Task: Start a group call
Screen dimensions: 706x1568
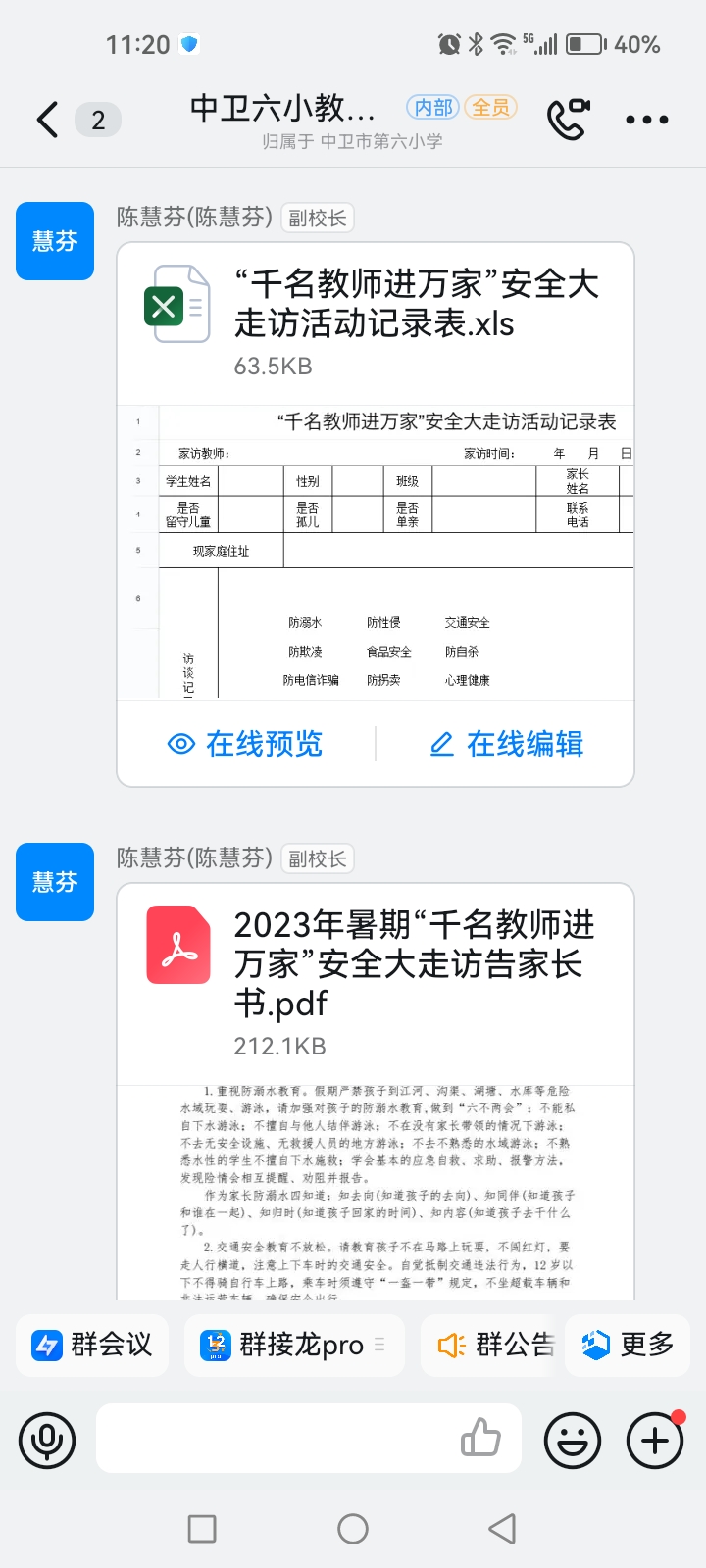Action: click(x=569, y=120)
